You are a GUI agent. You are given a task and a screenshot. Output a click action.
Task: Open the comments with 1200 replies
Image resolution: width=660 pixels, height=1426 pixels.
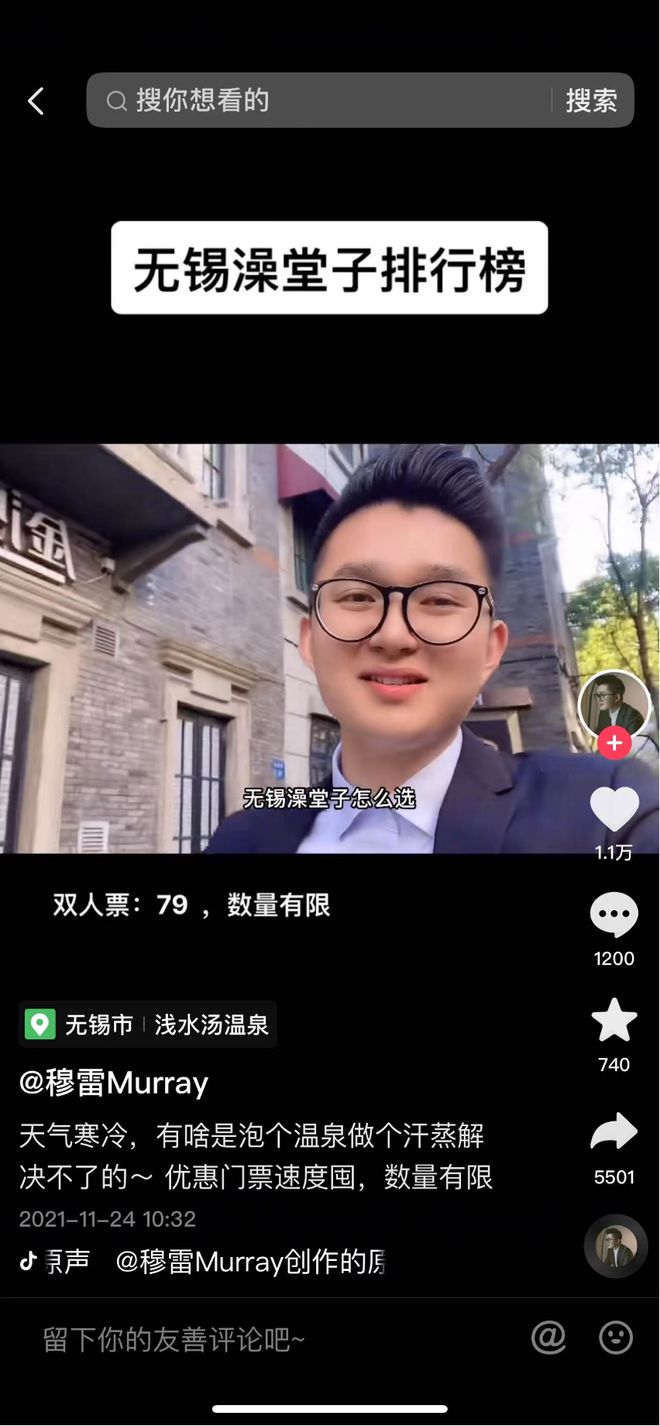pyautogui.click(x=614, y=916)
